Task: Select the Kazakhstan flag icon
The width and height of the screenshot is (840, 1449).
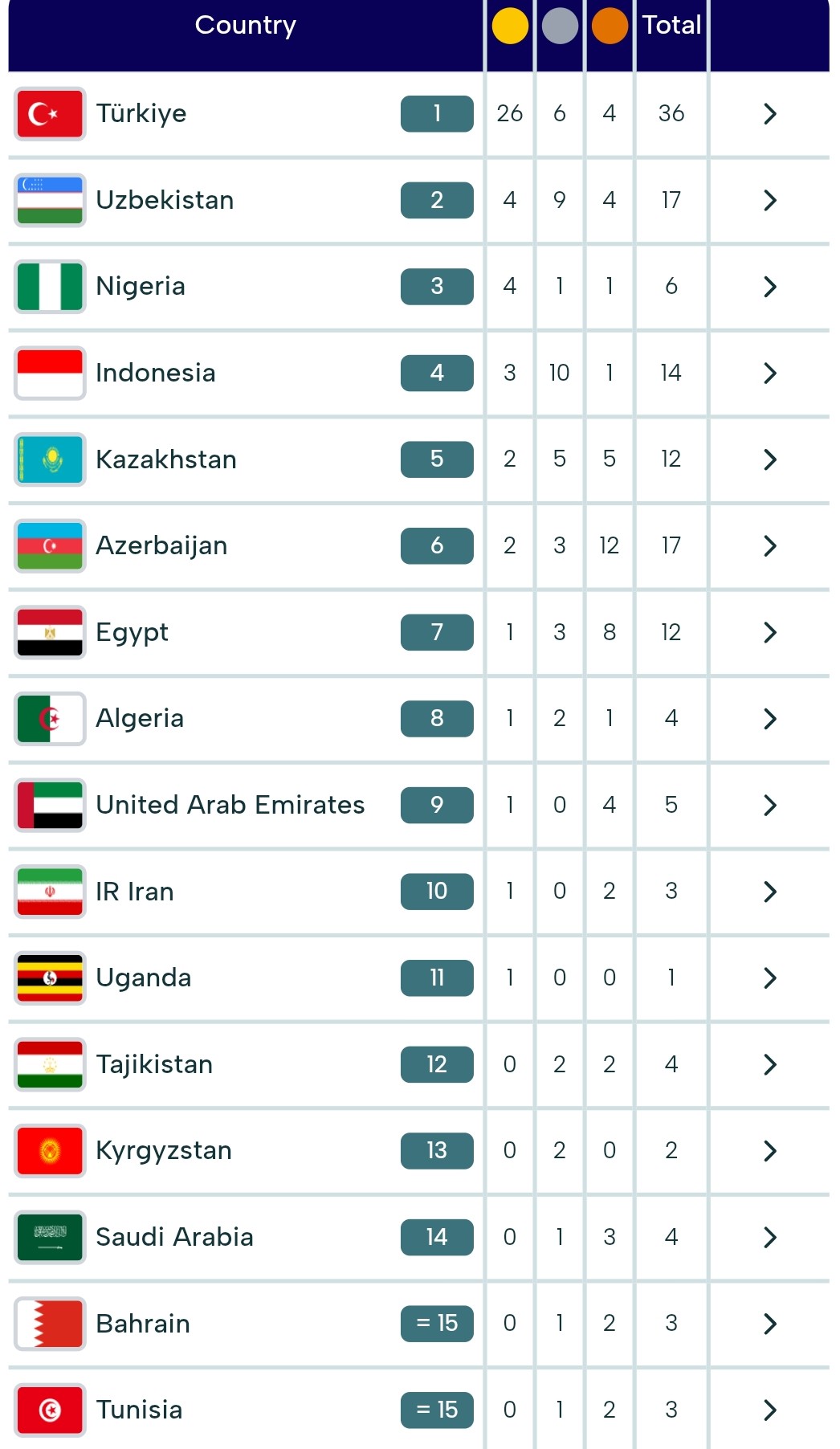Action: click(x=49, y=459)
